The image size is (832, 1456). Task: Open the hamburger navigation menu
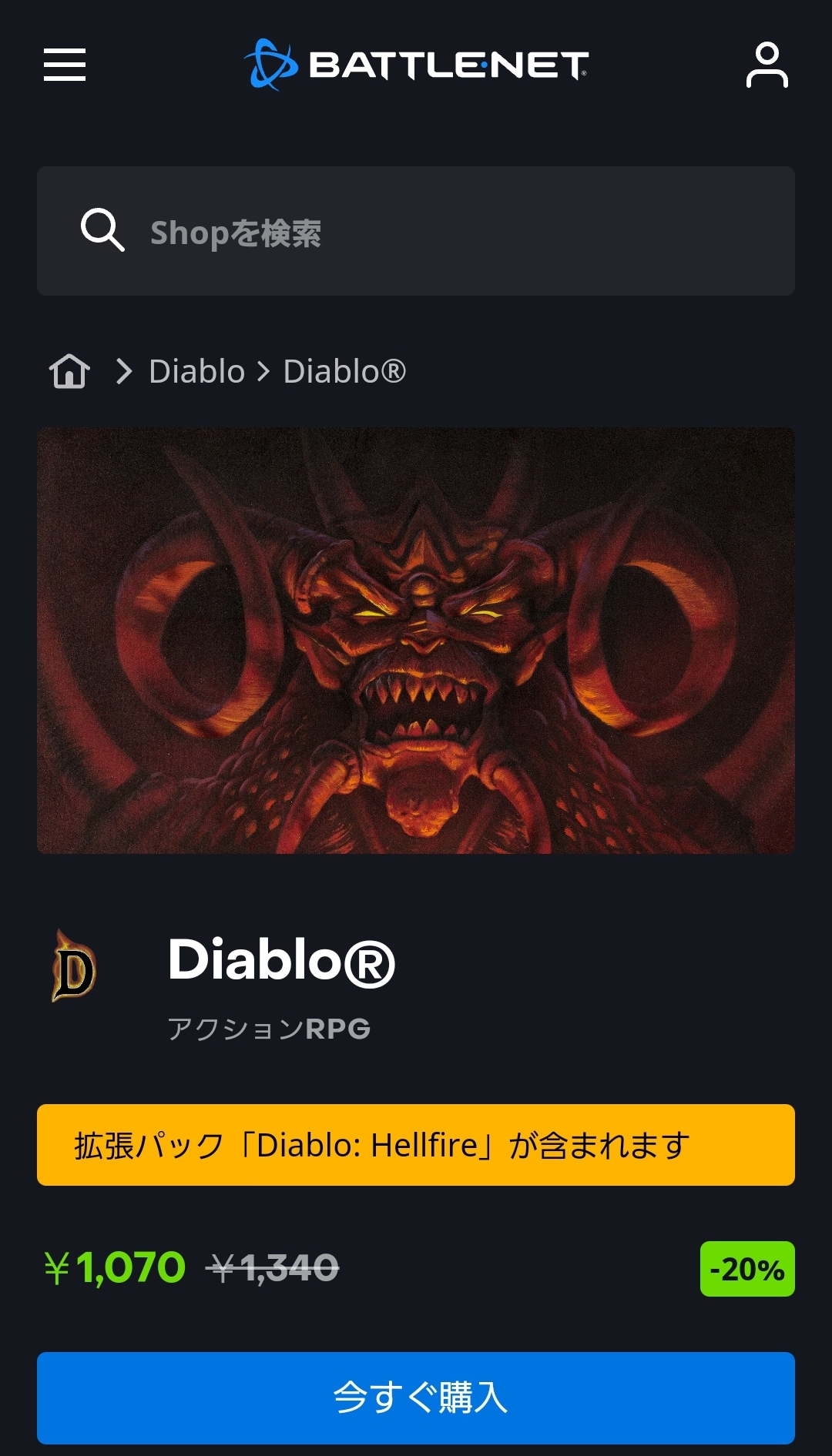65,64
